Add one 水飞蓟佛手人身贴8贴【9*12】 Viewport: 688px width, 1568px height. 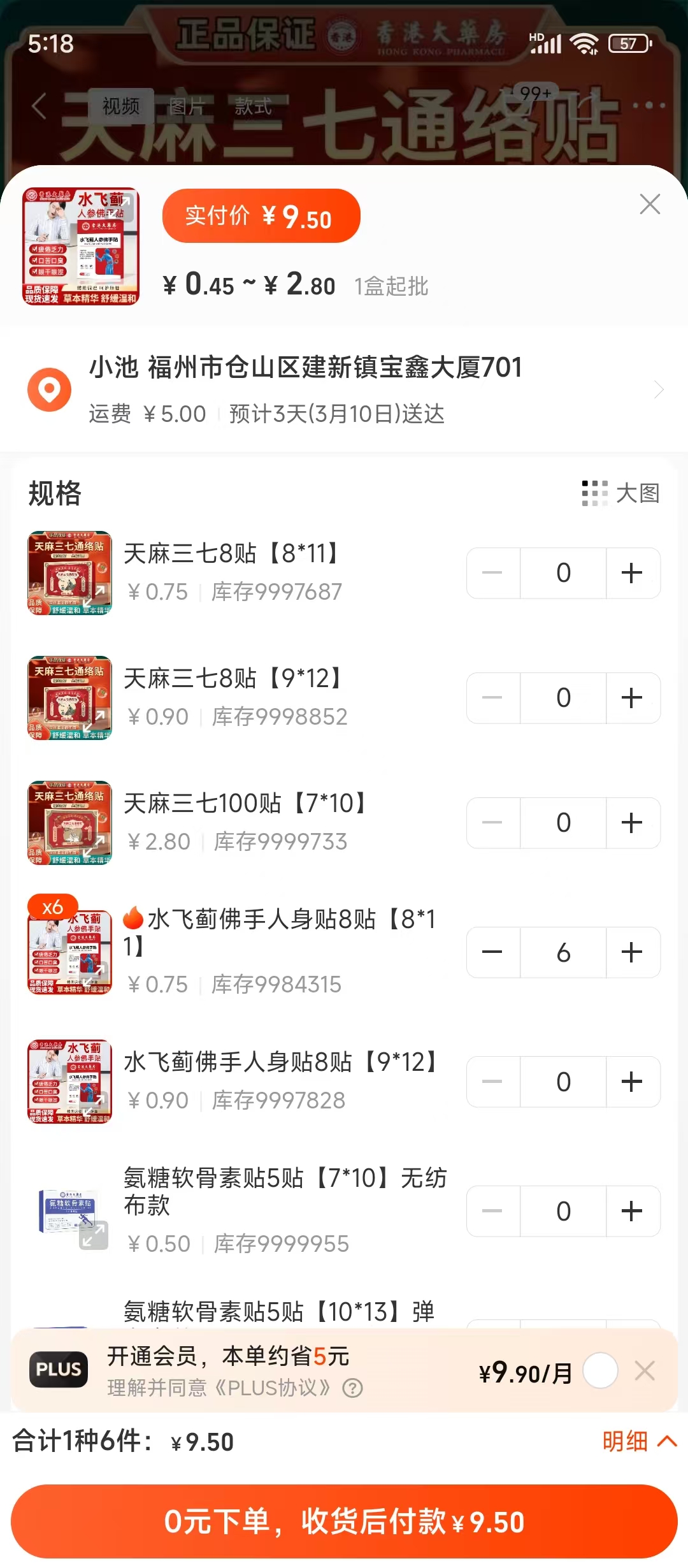click(632, 1082)
